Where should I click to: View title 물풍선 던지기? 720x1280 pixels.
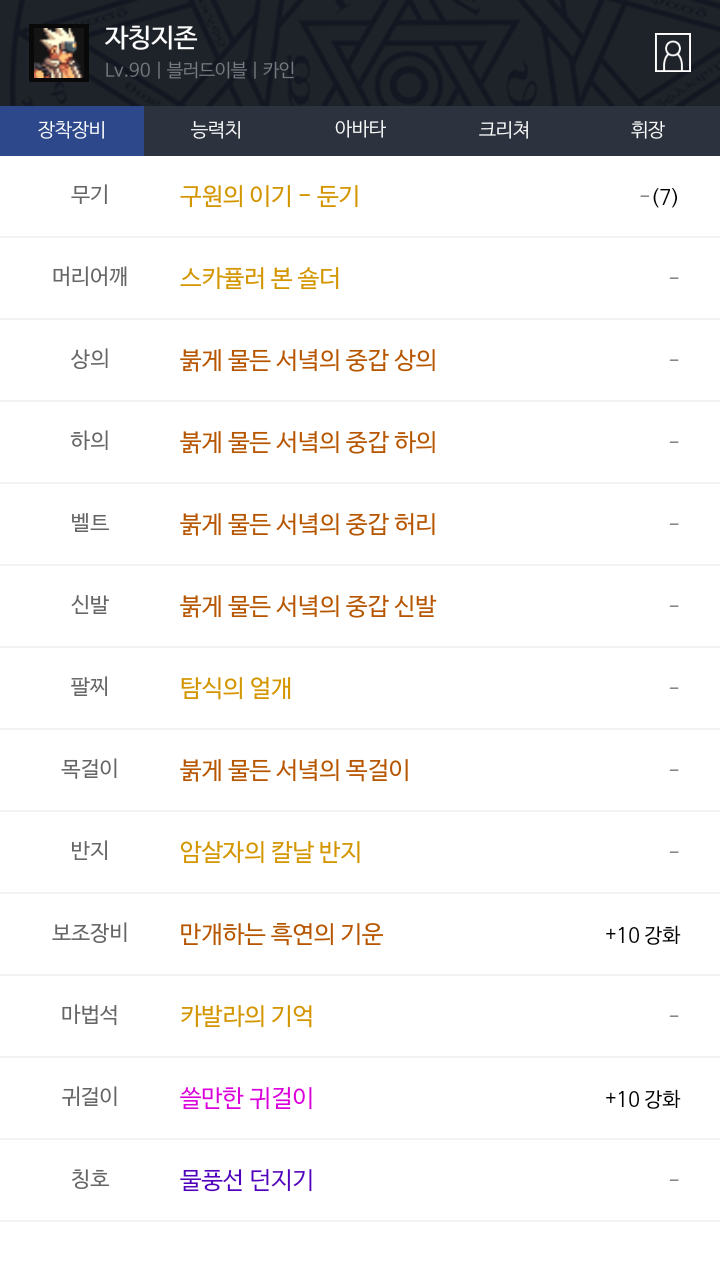(x=360, y=1180)
